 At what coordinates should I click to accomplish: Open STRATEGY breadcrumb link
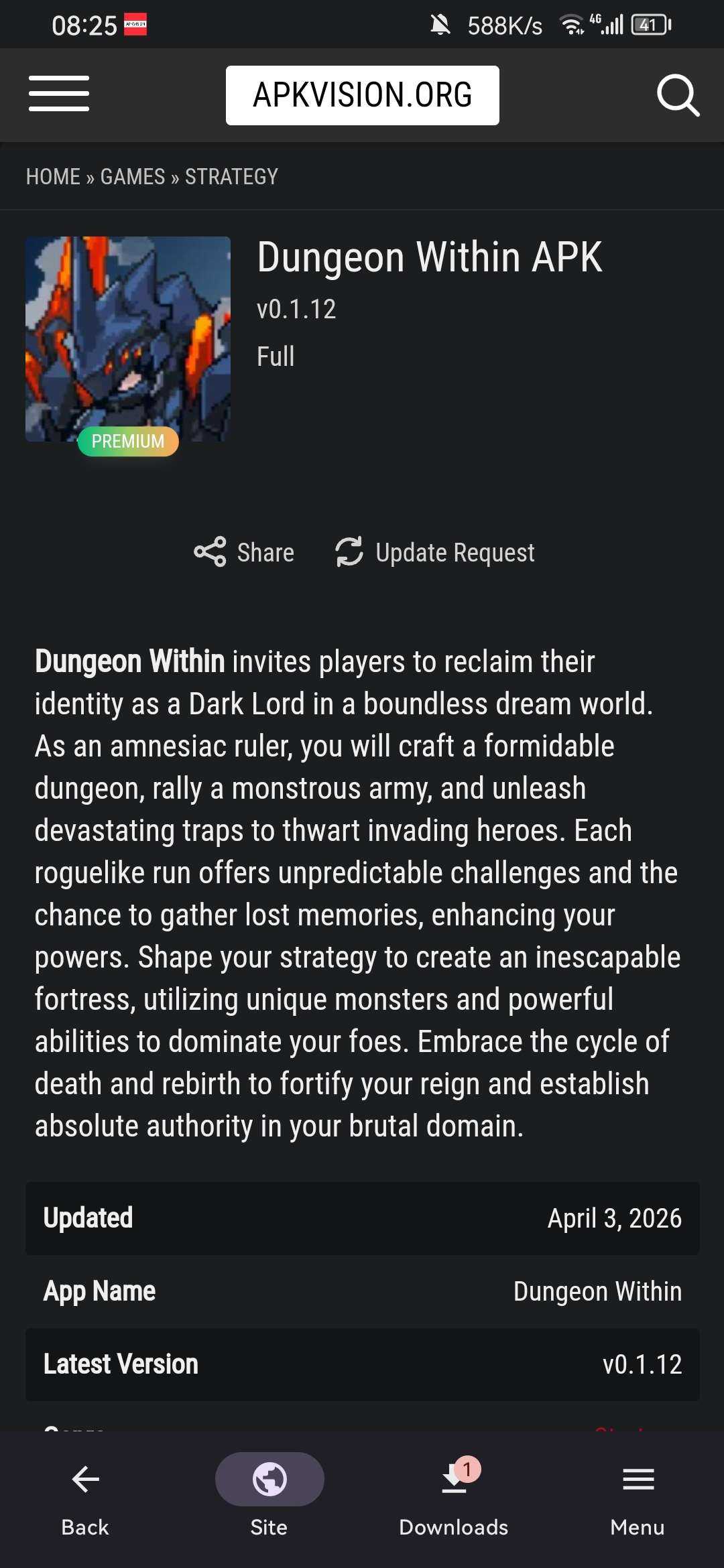coord(231,177)
